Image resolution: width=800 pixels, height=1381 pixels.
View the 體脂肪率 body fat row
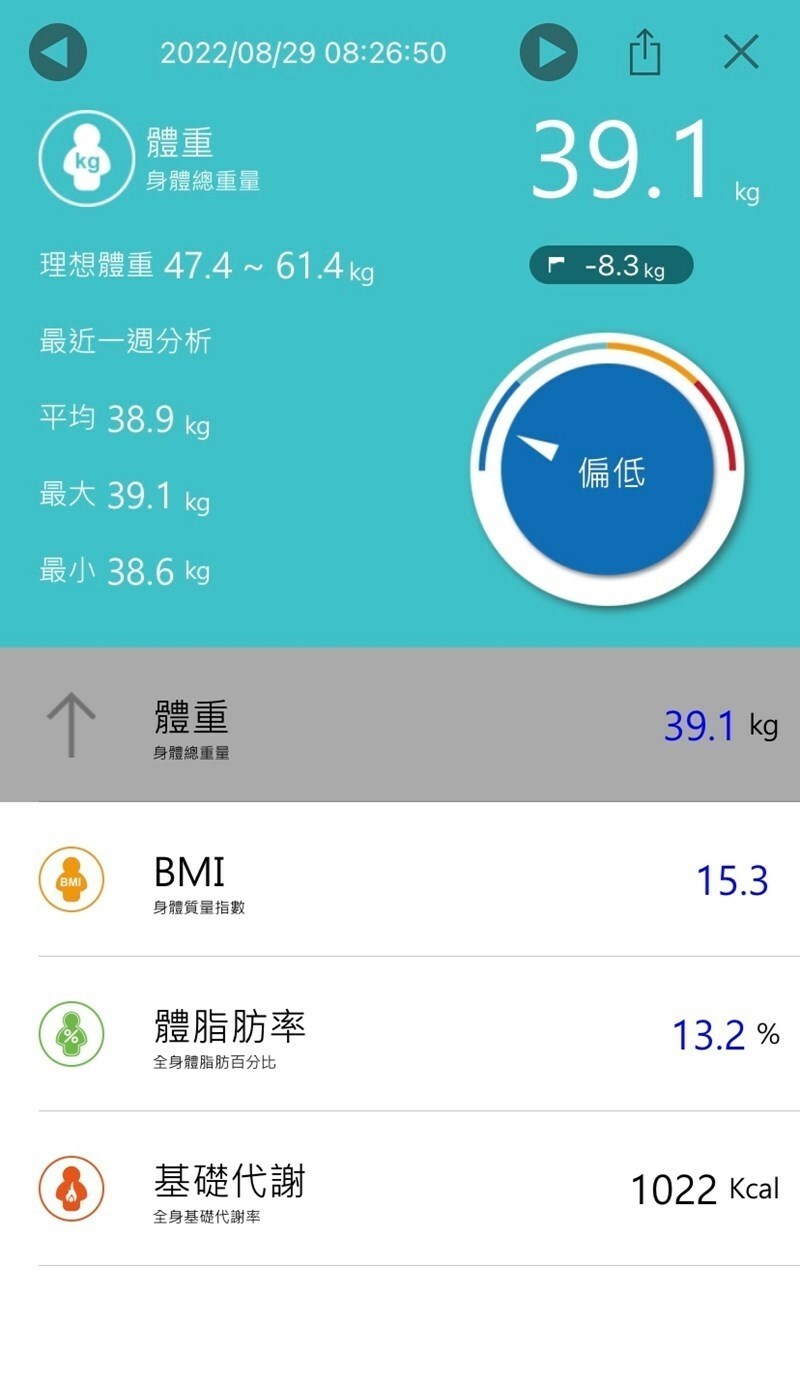[400, 1034]
